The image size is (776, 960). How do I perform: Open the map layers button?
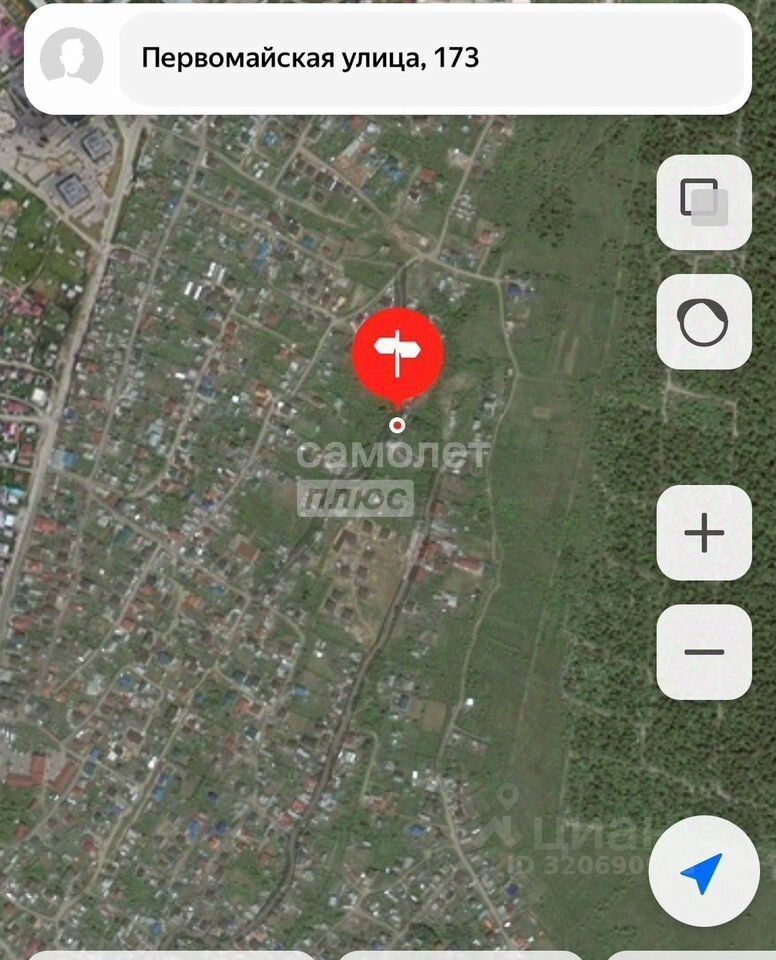pyautogui.click(x=704, y=202)
